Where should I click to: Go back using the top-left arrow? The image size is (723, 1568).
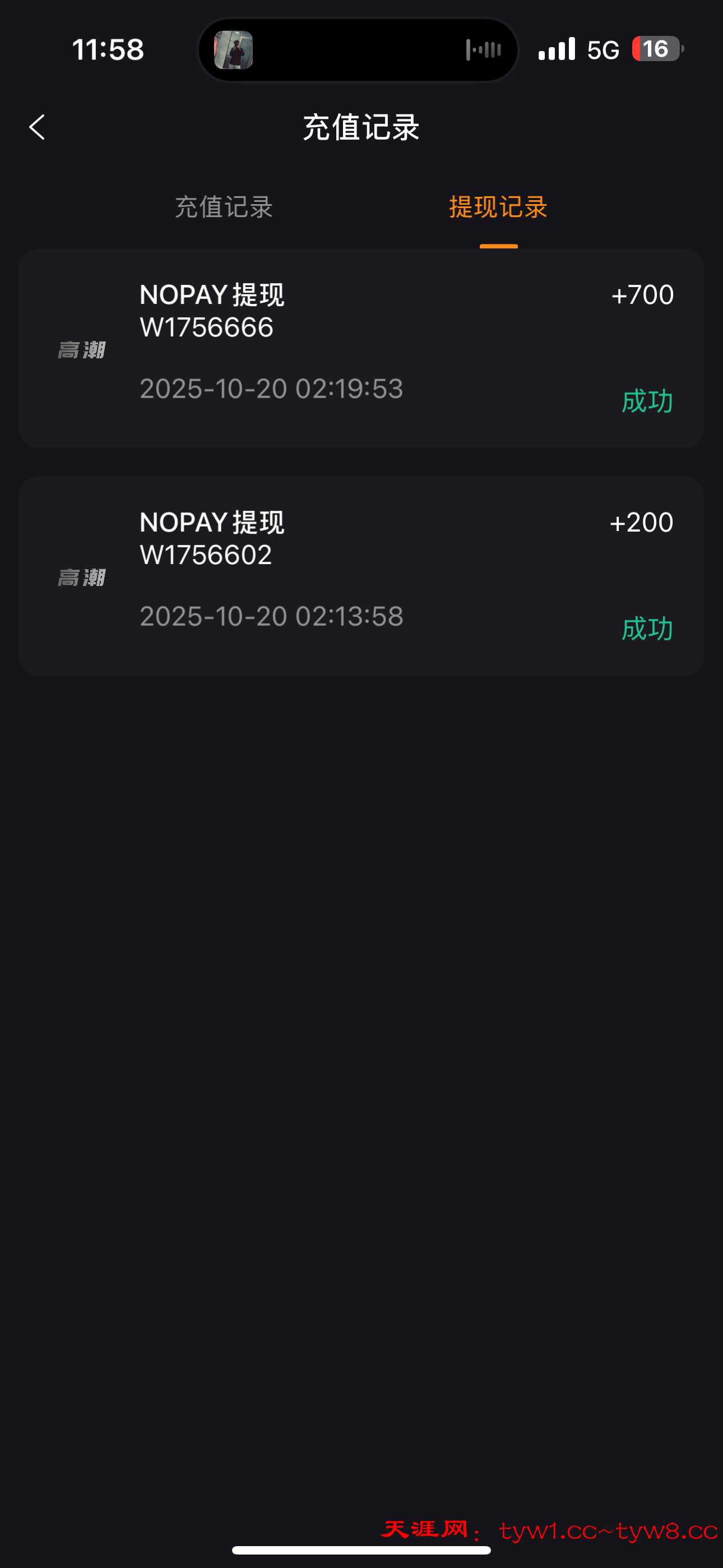tap(38, 127)
